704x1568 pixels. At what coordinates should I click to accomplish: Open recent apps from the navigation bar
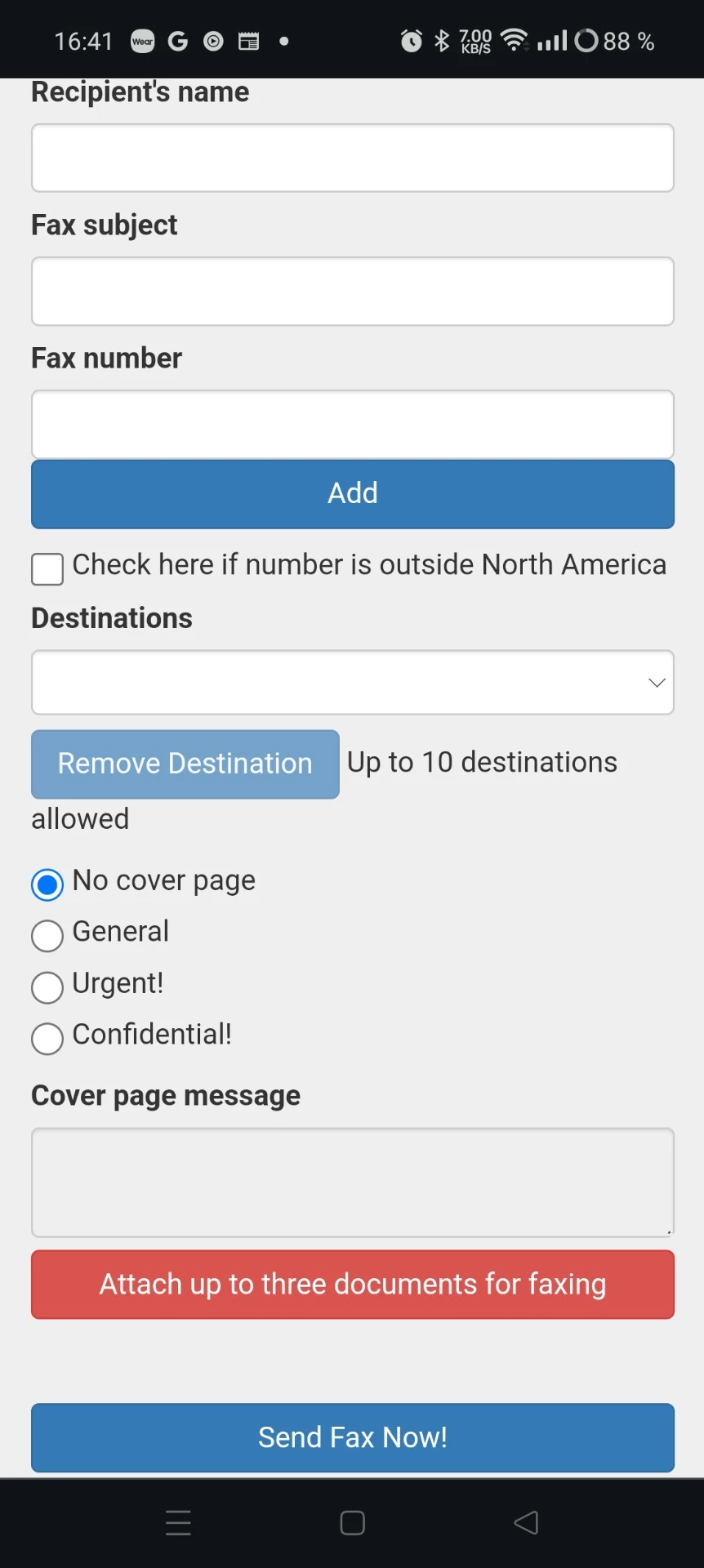point(178,1522)
